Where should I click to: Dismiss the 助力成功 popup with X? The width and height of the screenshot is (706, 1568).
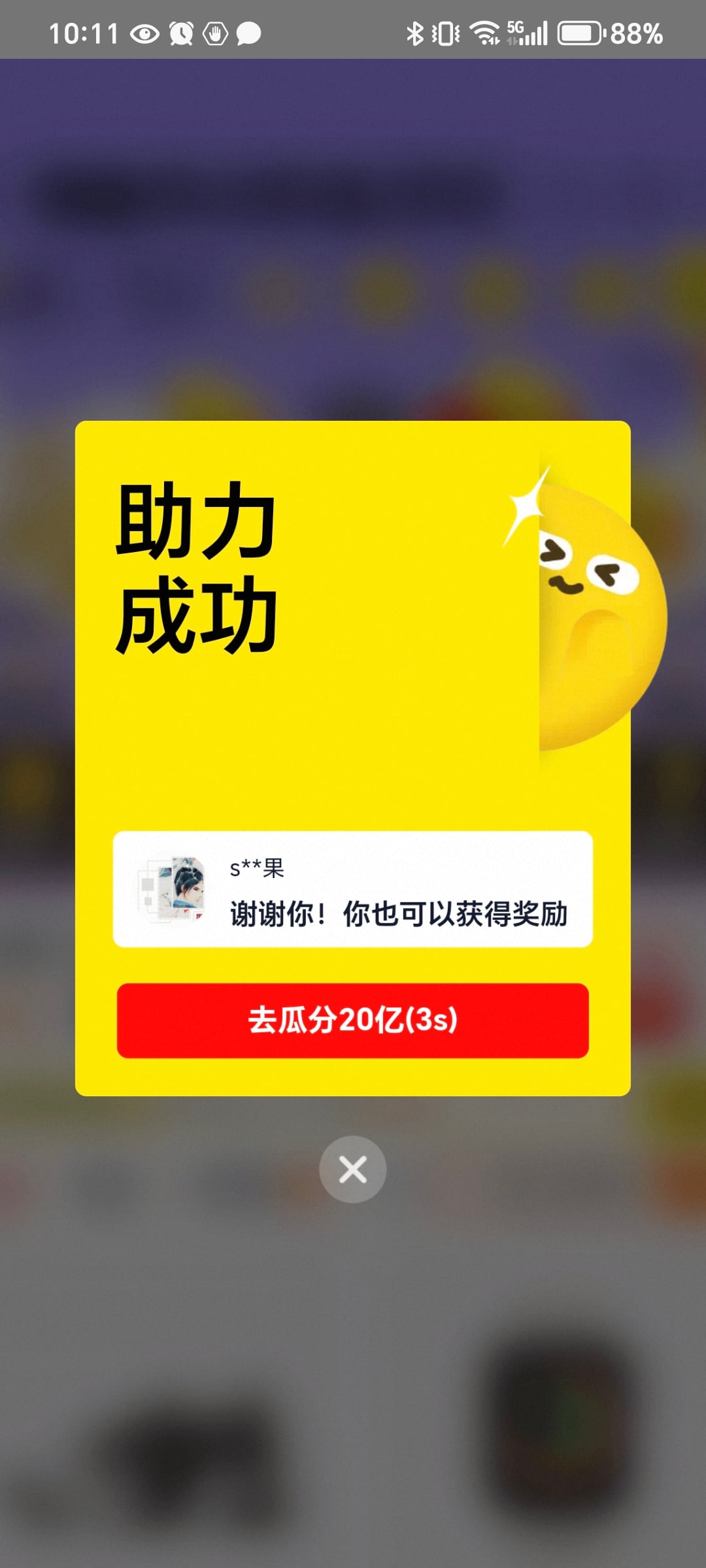coord(353,1169)
